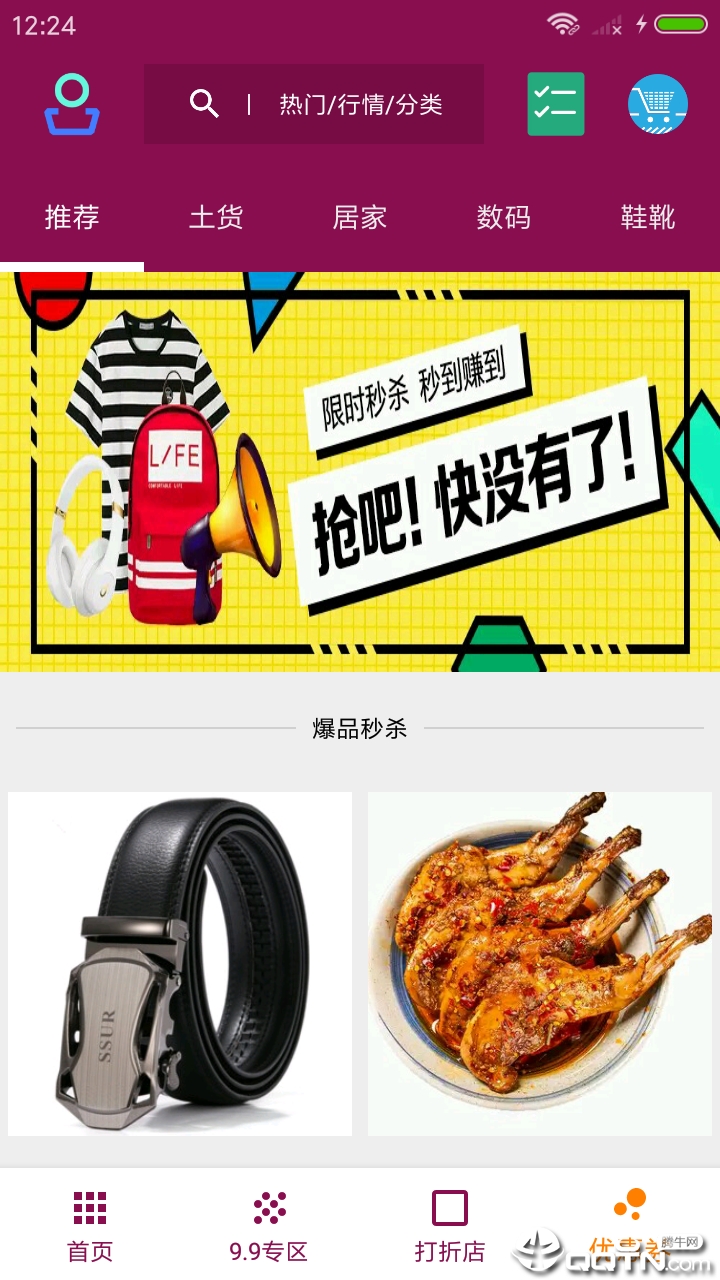Go to 首页 in bottom navigation
The width and height of the screenshot is (720, 1280).
(x=90, y=1226)
